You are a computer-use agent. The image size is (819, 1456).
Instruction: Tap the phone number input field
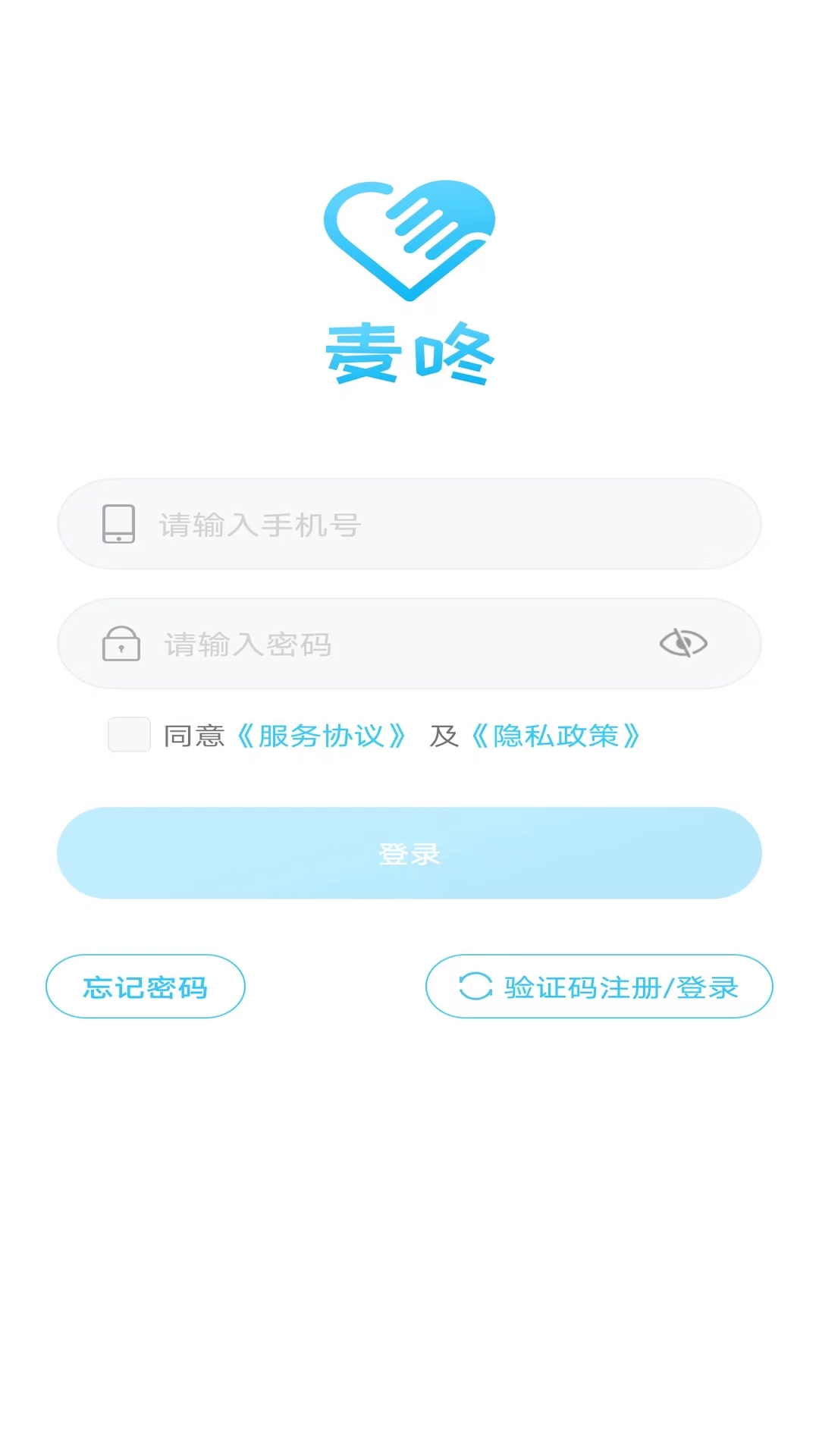click(425, 524)
